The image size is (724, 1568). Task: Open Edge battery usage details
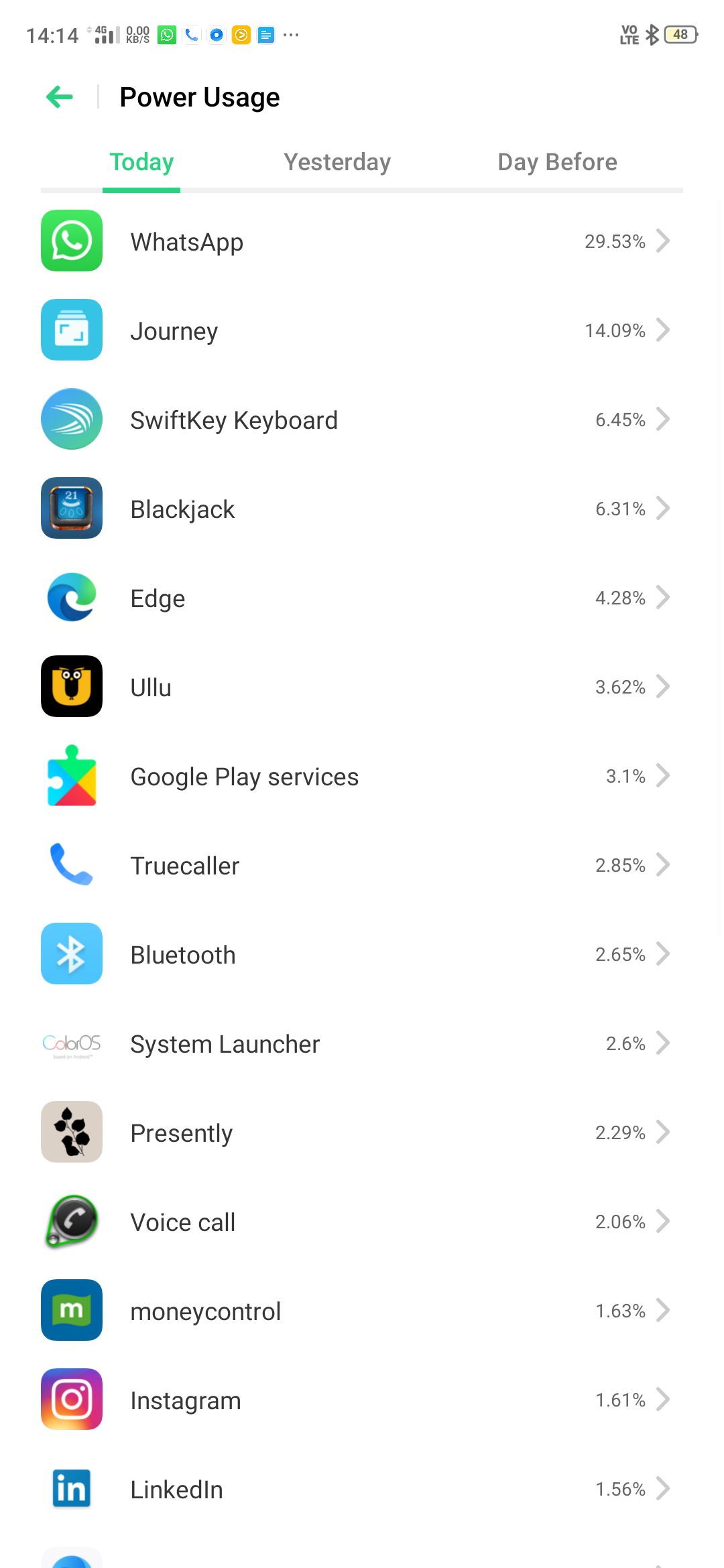click(x=362, y=598)
